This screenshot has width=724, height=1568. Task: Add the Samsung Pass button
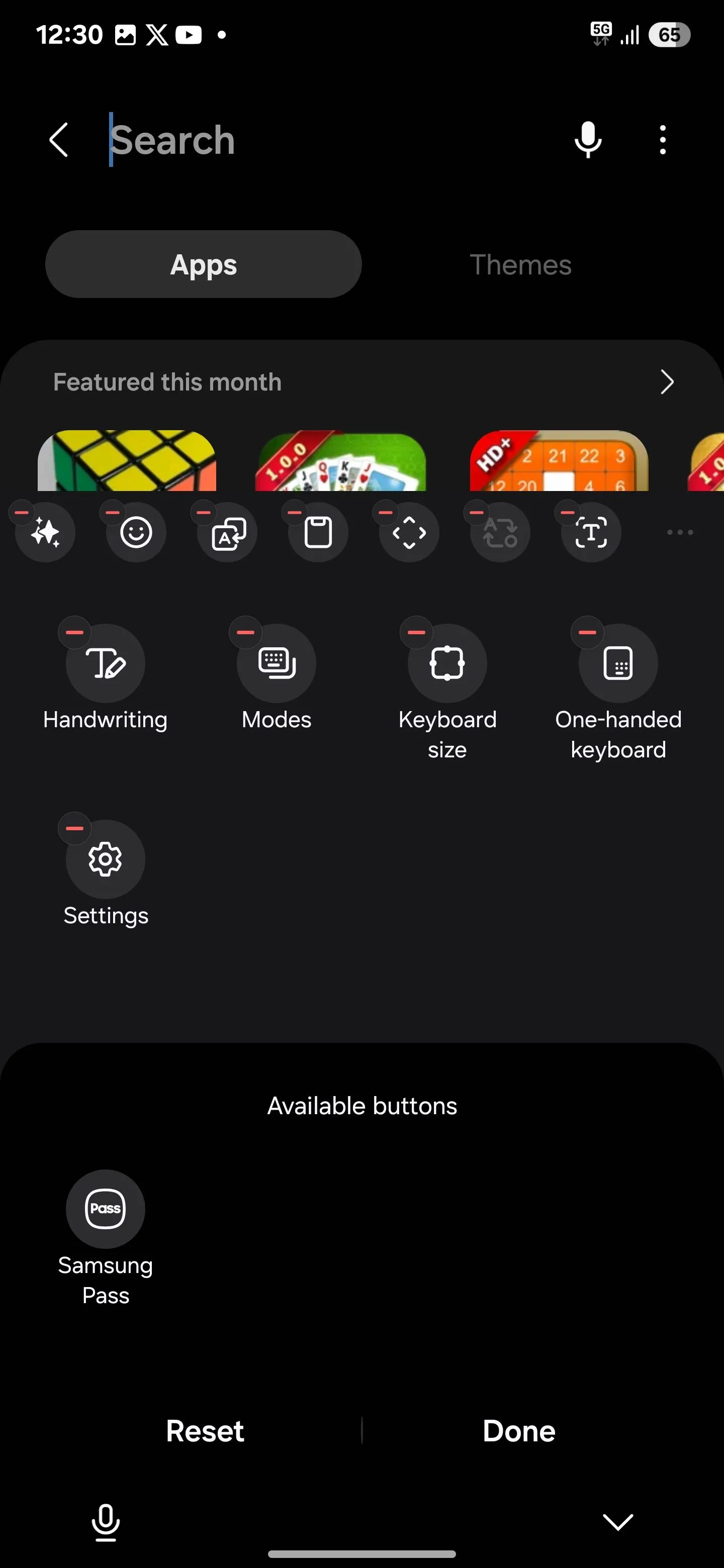pyautogui.click(x=106, y=1208)
